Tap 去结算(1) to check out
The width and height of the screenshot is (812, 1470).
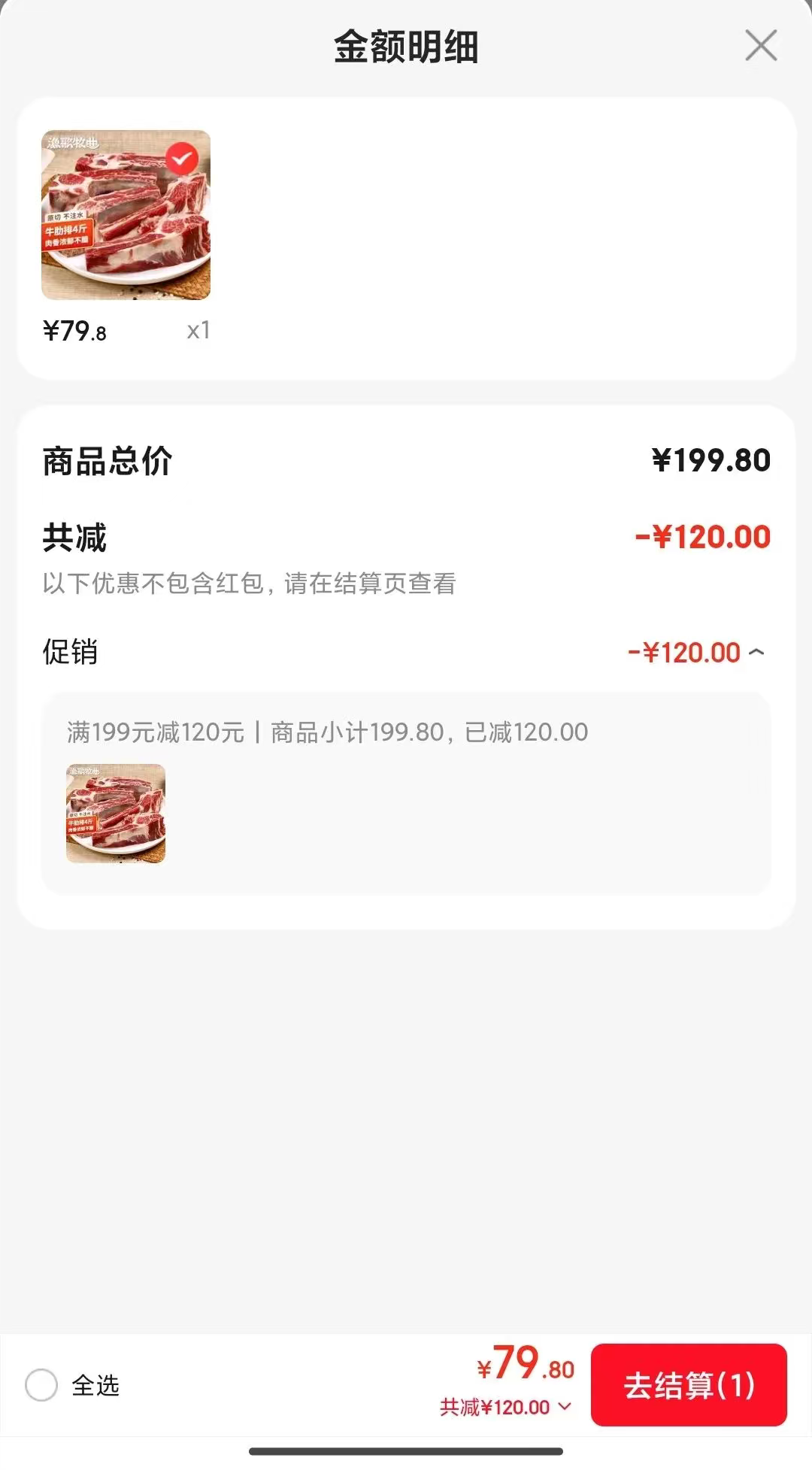[x=689, y=1385]
